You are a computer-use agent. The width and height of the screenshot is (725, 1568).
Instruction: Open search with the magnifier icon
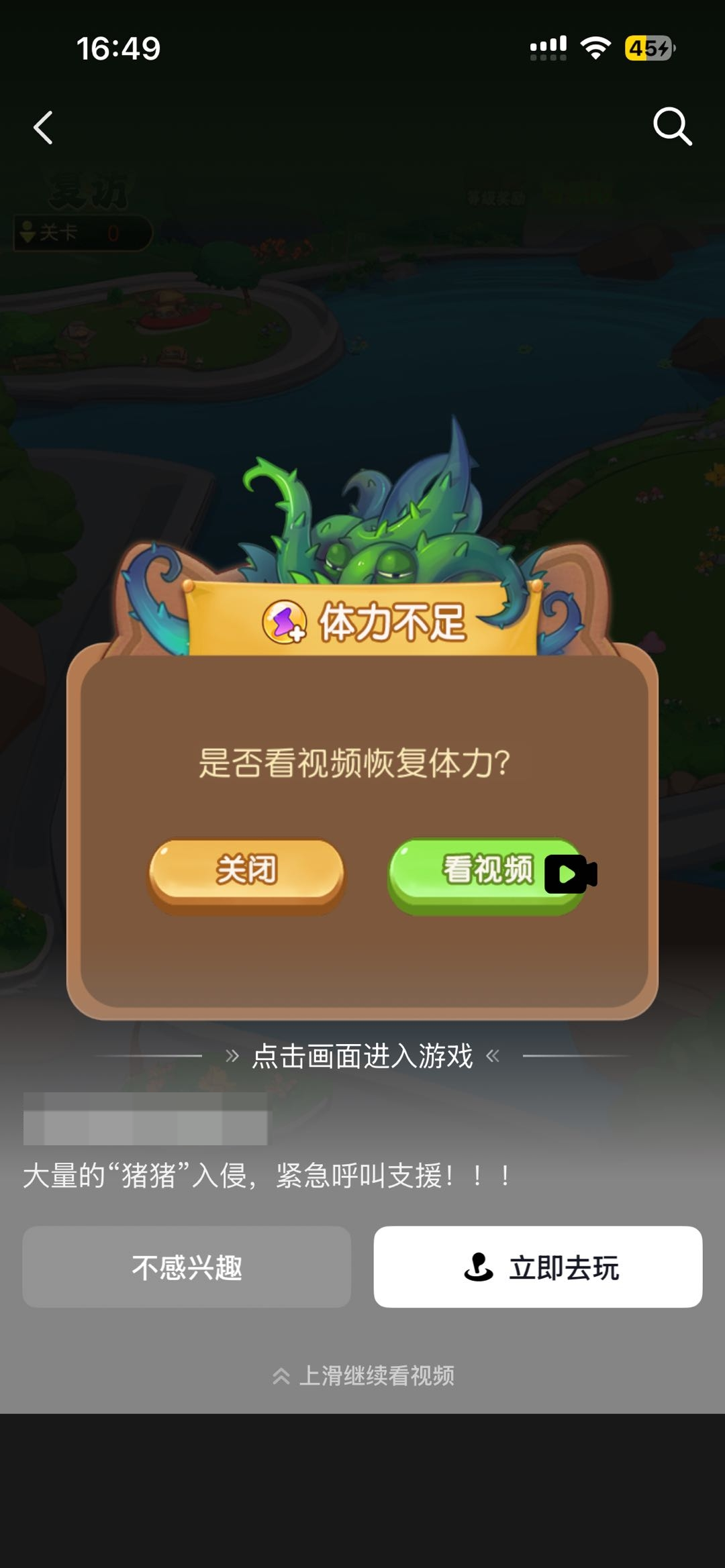click(x=672, y=126)
